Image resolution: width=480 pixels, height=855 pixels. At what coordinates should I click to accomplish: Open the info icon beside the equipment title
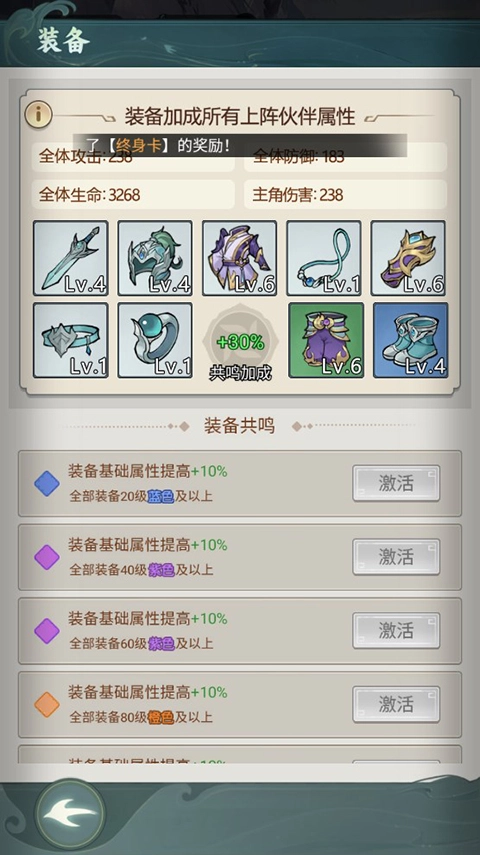(38, 115)
